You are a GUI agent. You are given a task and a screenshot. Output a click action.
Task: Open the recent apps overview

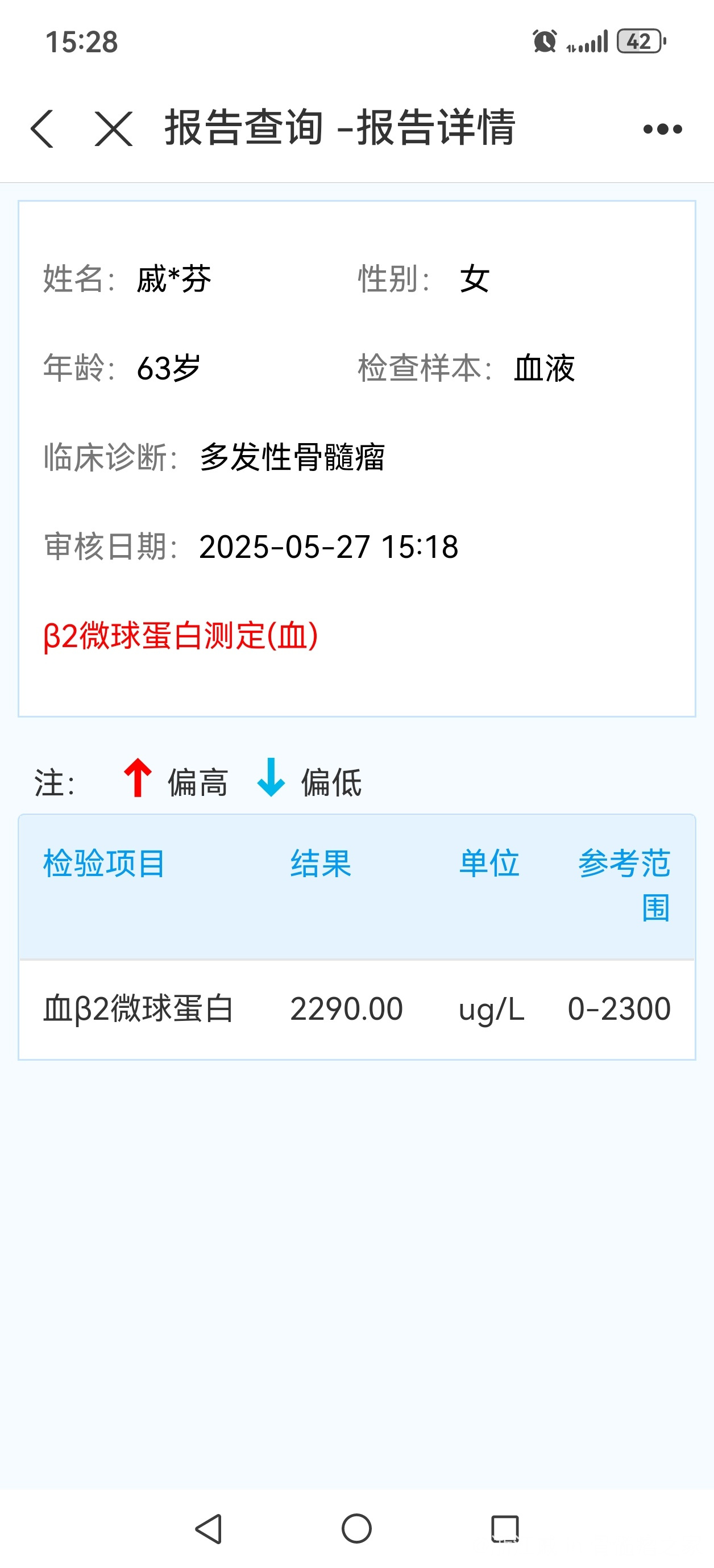[505, 1528]
